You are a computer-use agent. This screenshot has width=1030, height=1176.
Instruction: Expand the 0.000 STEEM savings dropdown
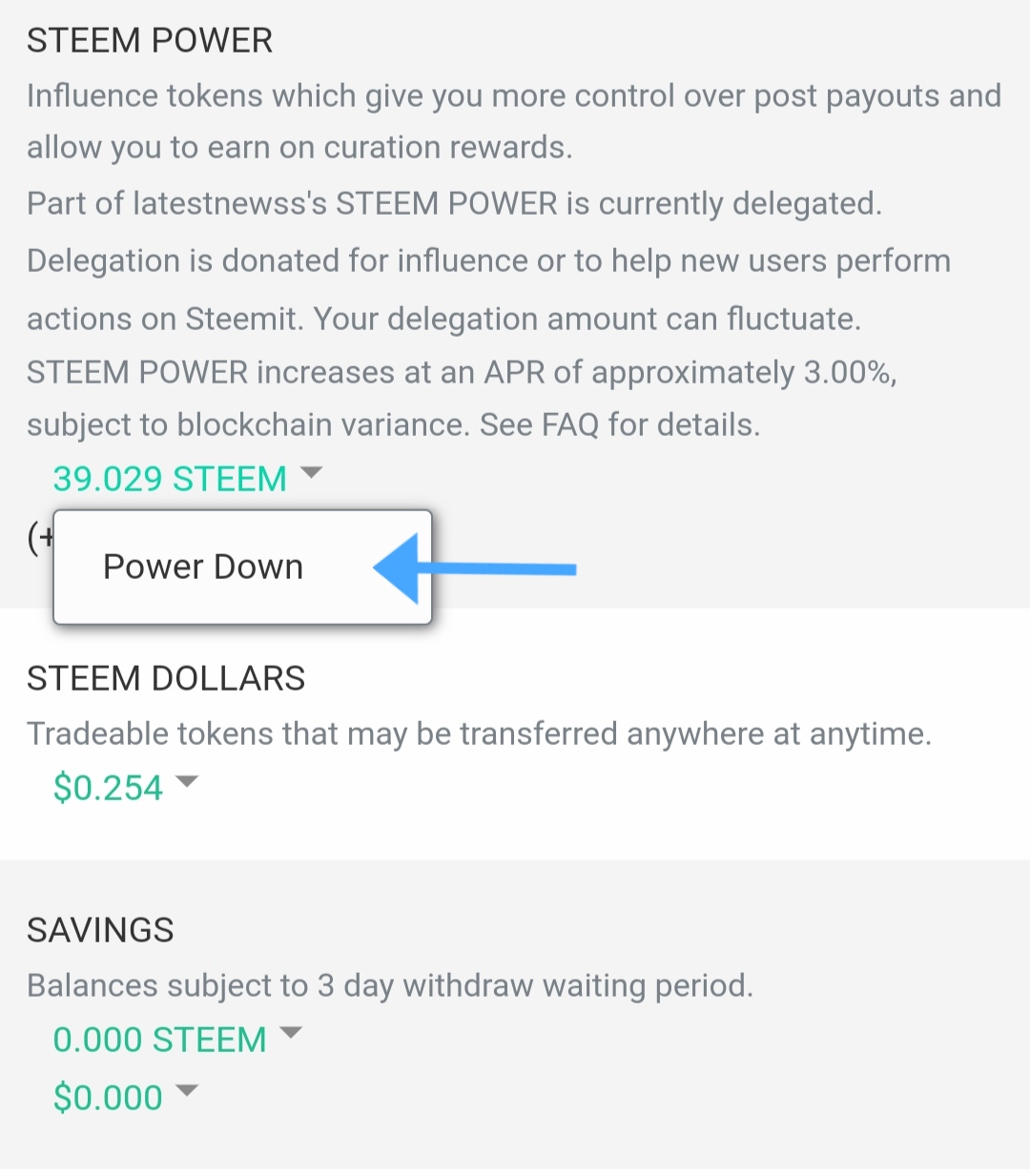tap(176, 1039)
